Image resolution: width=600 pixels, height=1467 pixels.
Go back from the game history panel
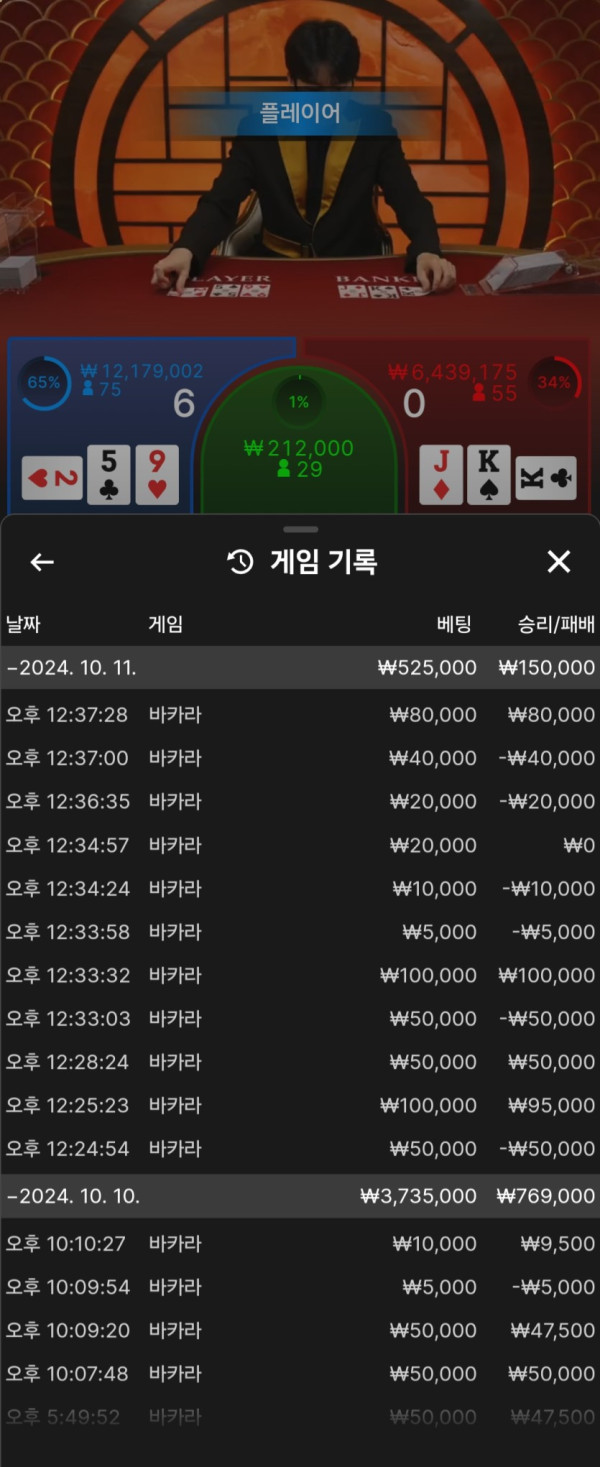coord(42,562)
